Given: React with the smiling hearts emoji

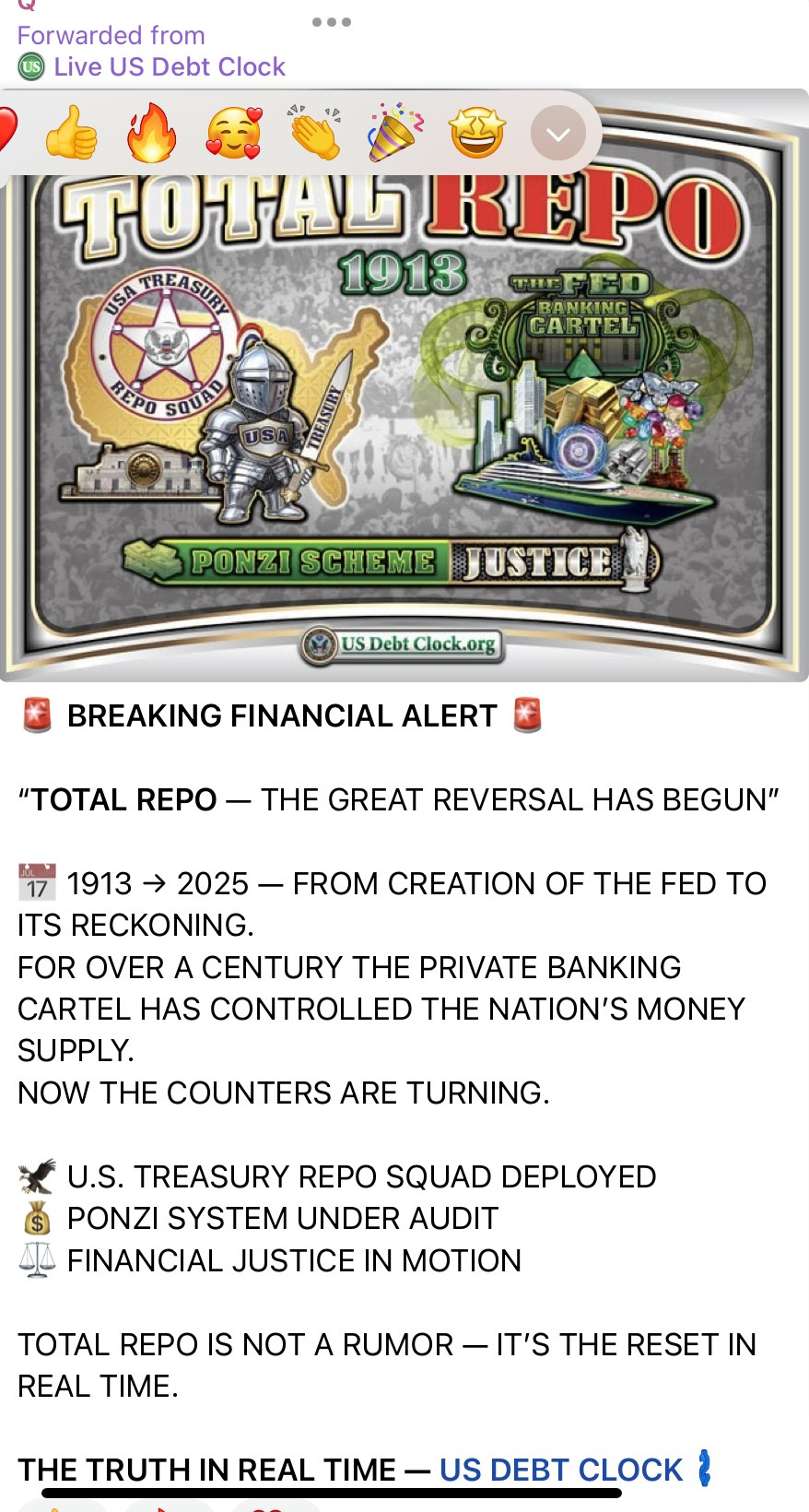Looking at the screenshot, I should click(233, 134).
